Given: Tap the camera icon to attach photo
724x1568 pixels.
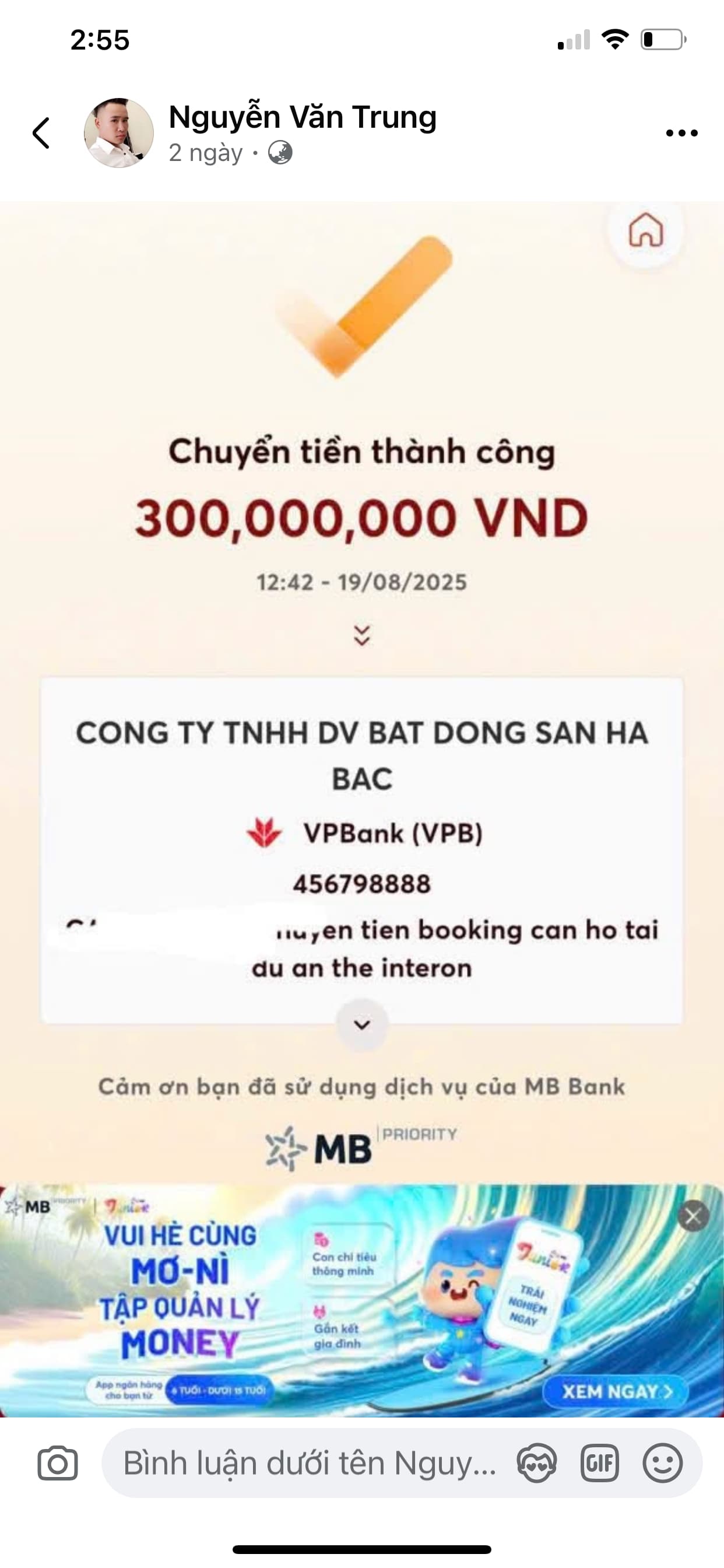Looking at the screenshot, I should (58, 1462).
